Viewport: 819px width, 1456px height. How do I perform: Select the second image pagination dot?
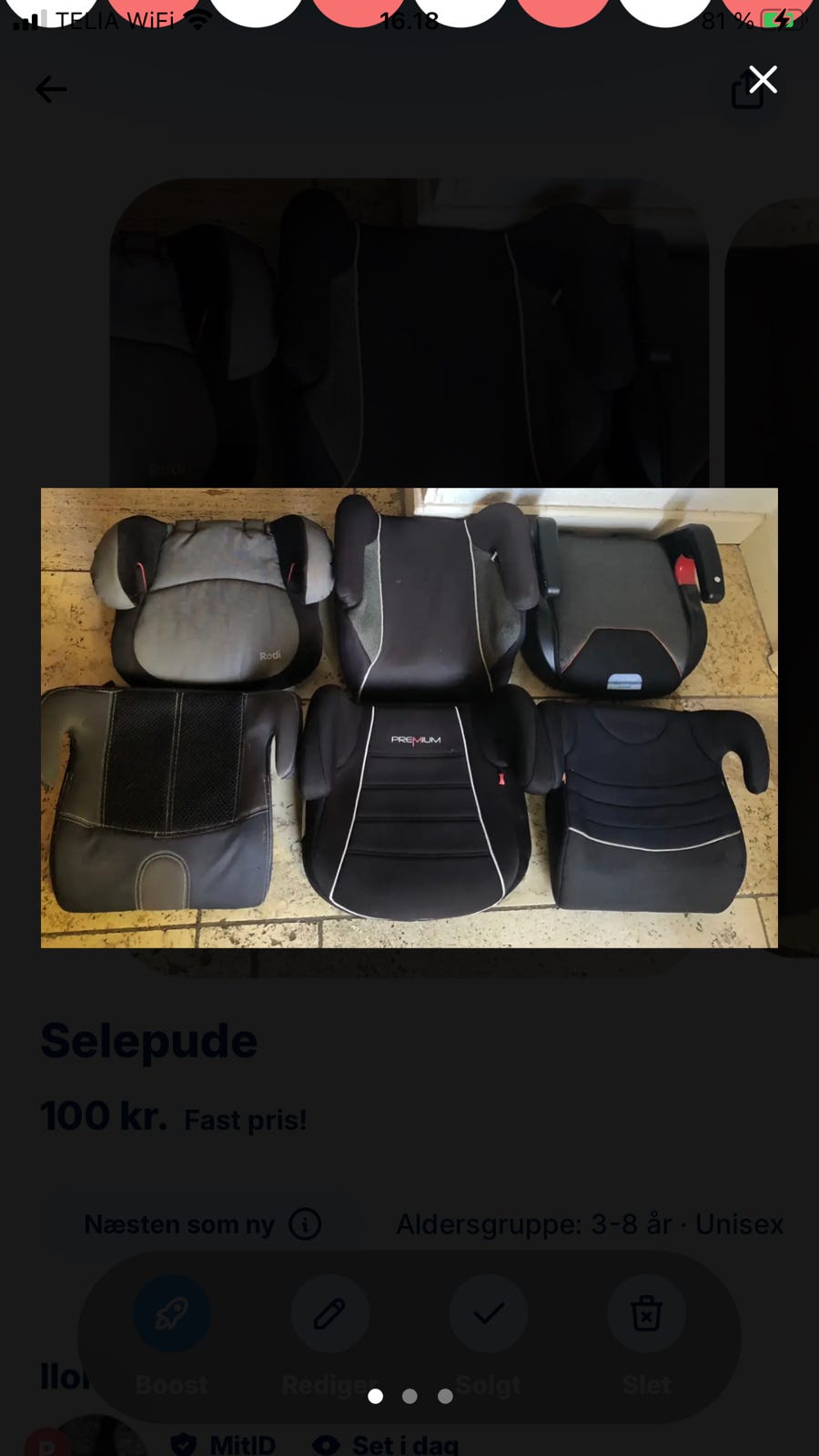409,1396
